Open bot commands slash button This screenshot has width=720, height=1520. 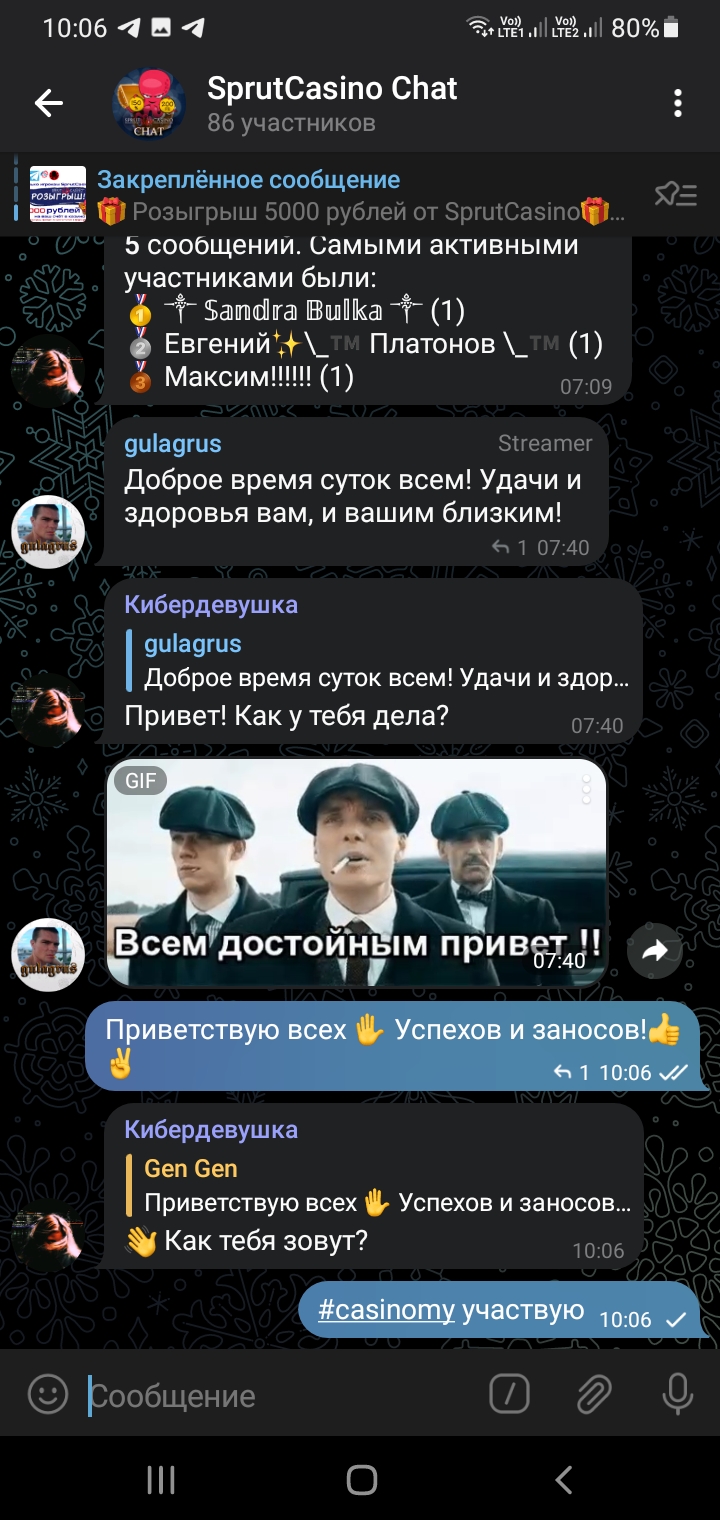[510, 1394]
